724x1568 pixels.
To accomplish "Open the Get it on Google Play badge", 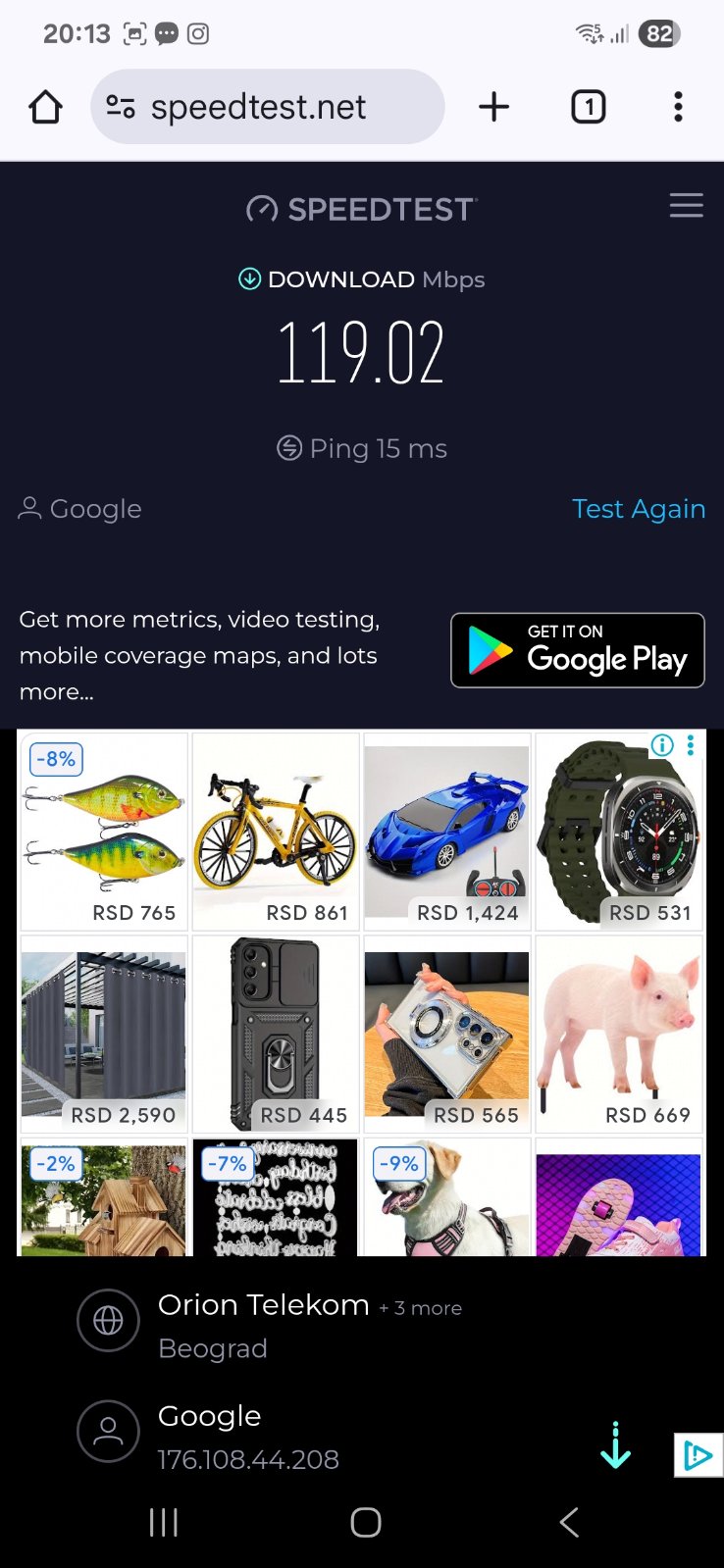I will click(x=577, y=650).
